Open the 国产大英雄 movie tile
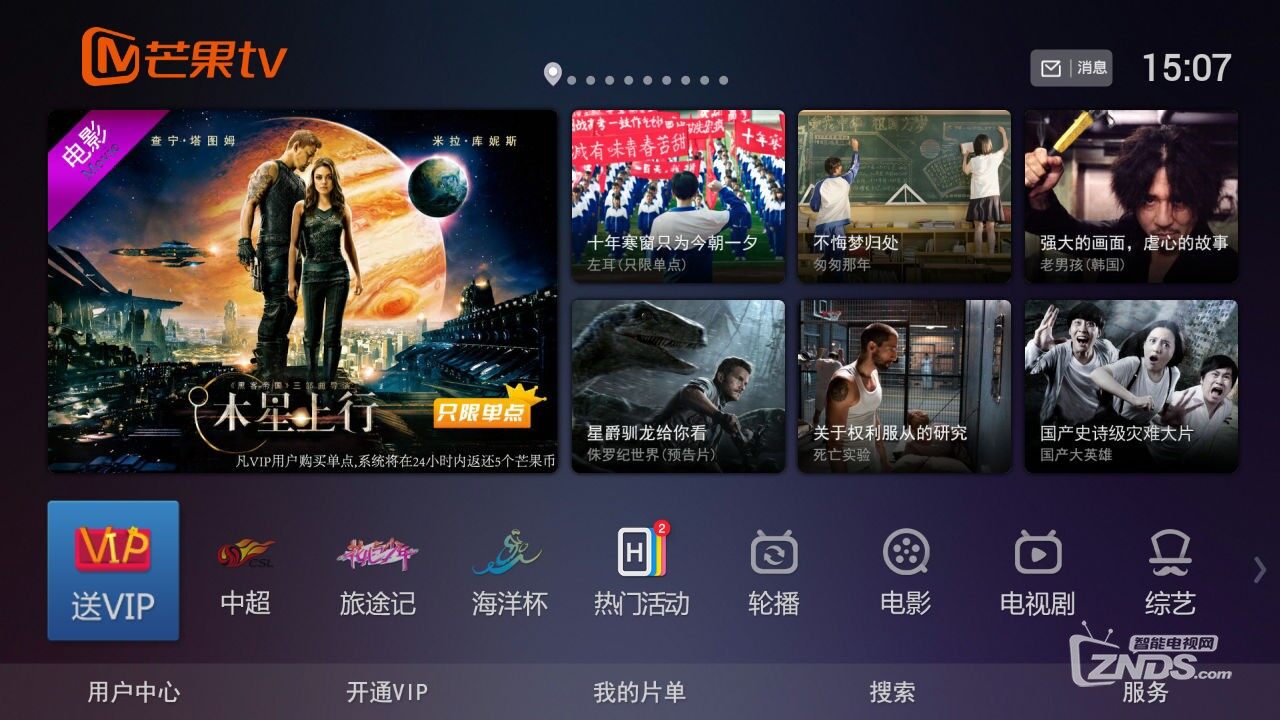Viewport: 1280px width, 720px height. tap(1131, 386)
